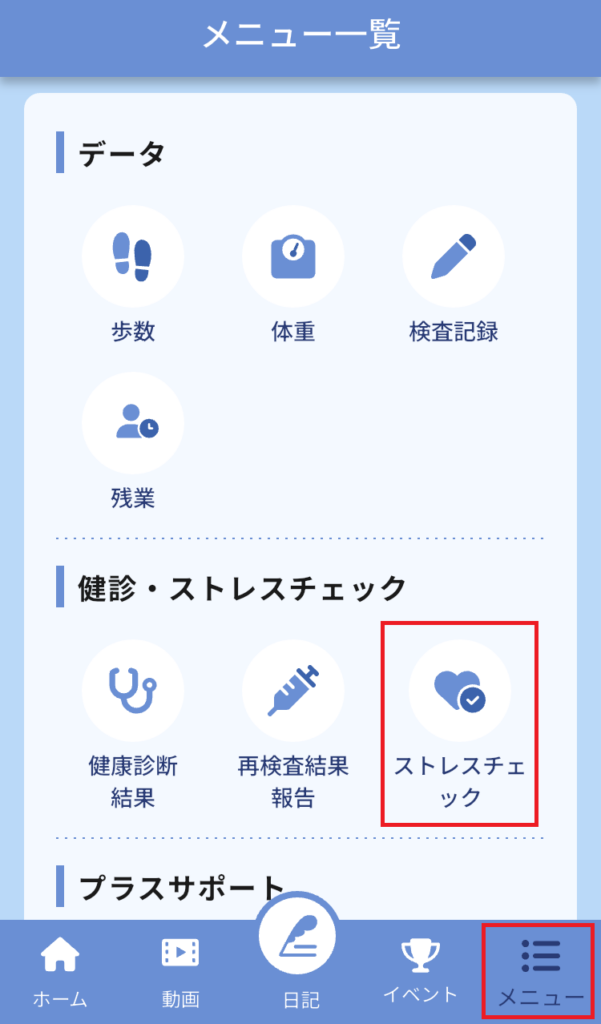The height and width of the screenshot is (1024, 601).
Task: Switch to the イベント events tab
Action: tap(420, 971)
